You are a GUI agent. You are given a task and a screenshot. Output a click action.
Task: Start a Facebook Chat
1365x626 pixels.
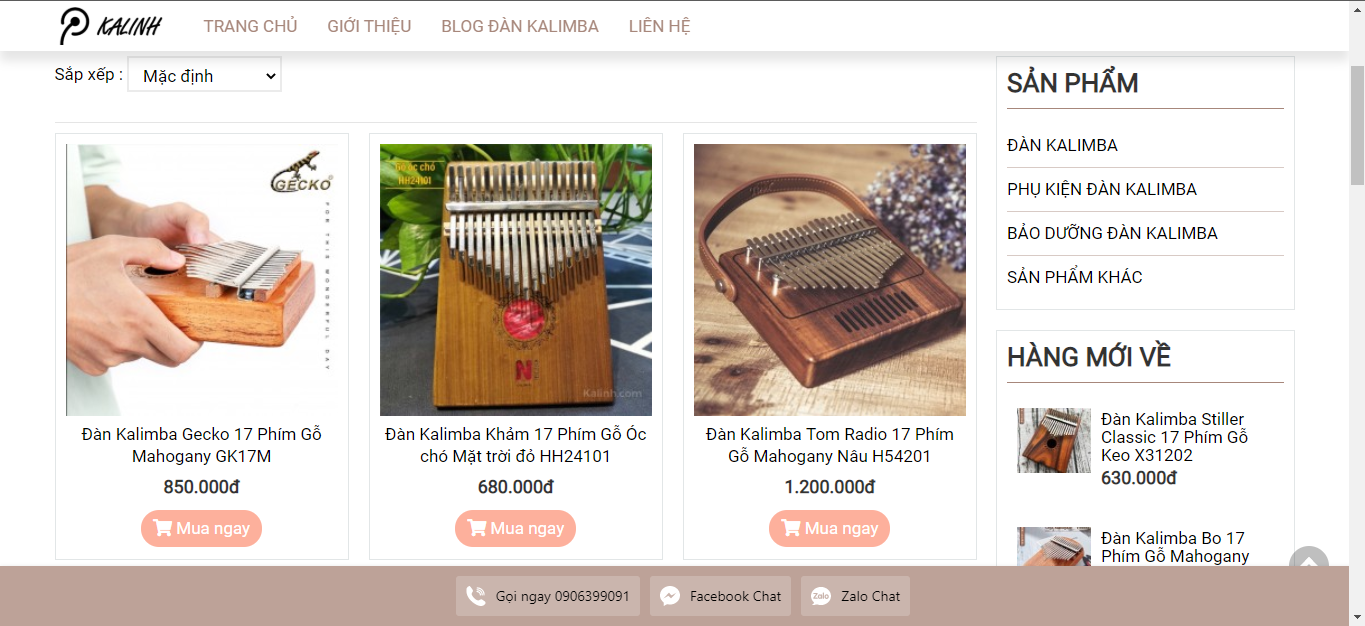(x=720, y=596)
